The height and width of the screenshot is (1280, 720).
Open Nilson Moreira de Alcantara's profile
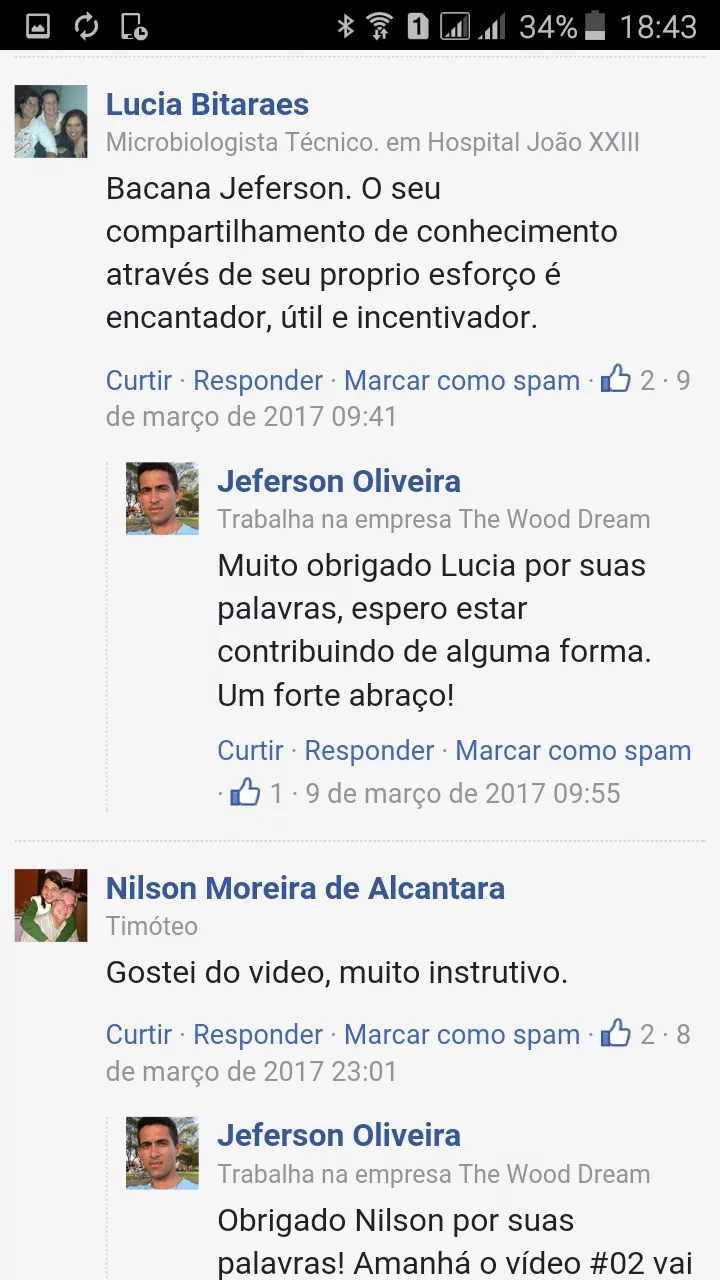(x=305, y=888)
